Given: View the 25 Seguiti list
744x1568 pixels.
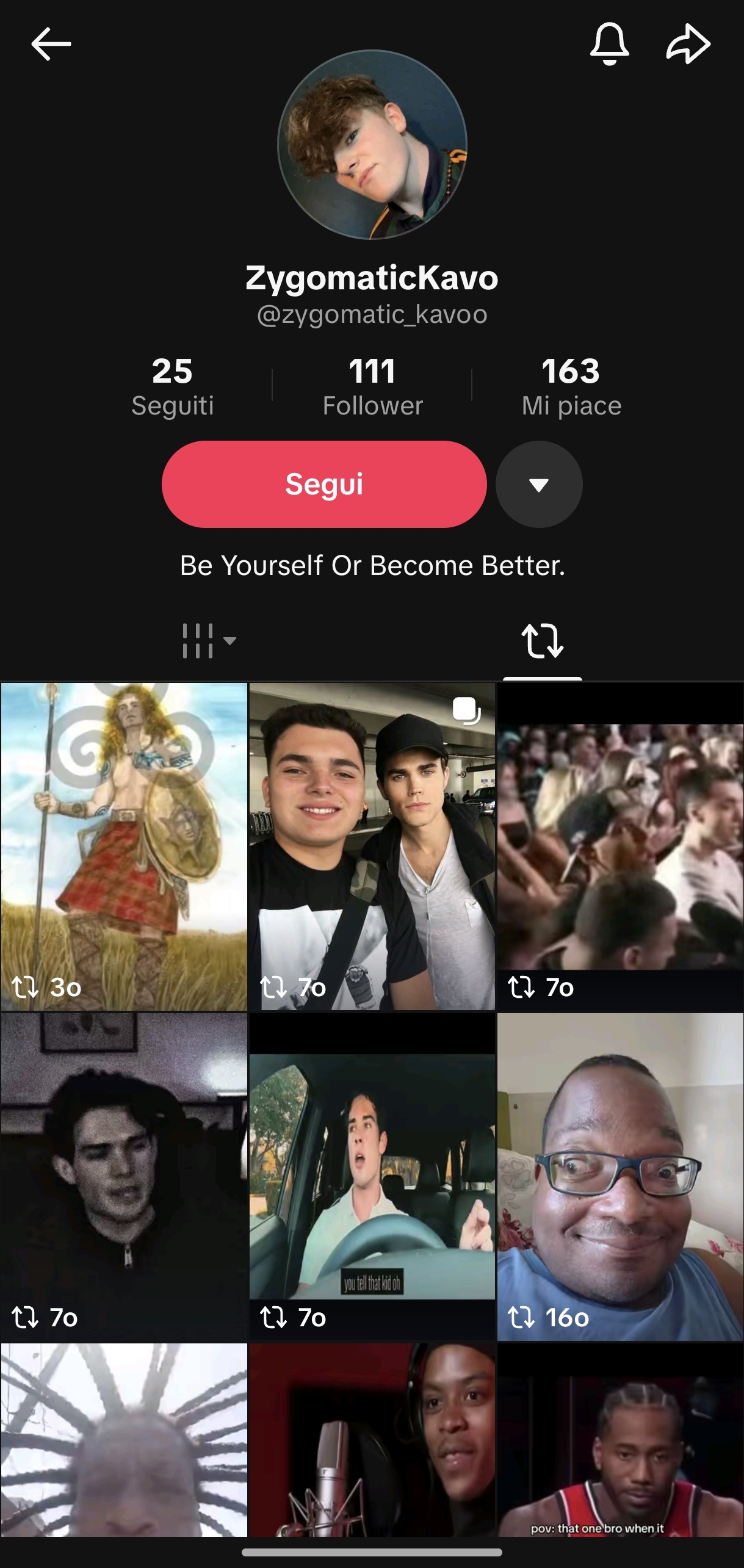Looking at the screenshot, I should tap(173, 387).
